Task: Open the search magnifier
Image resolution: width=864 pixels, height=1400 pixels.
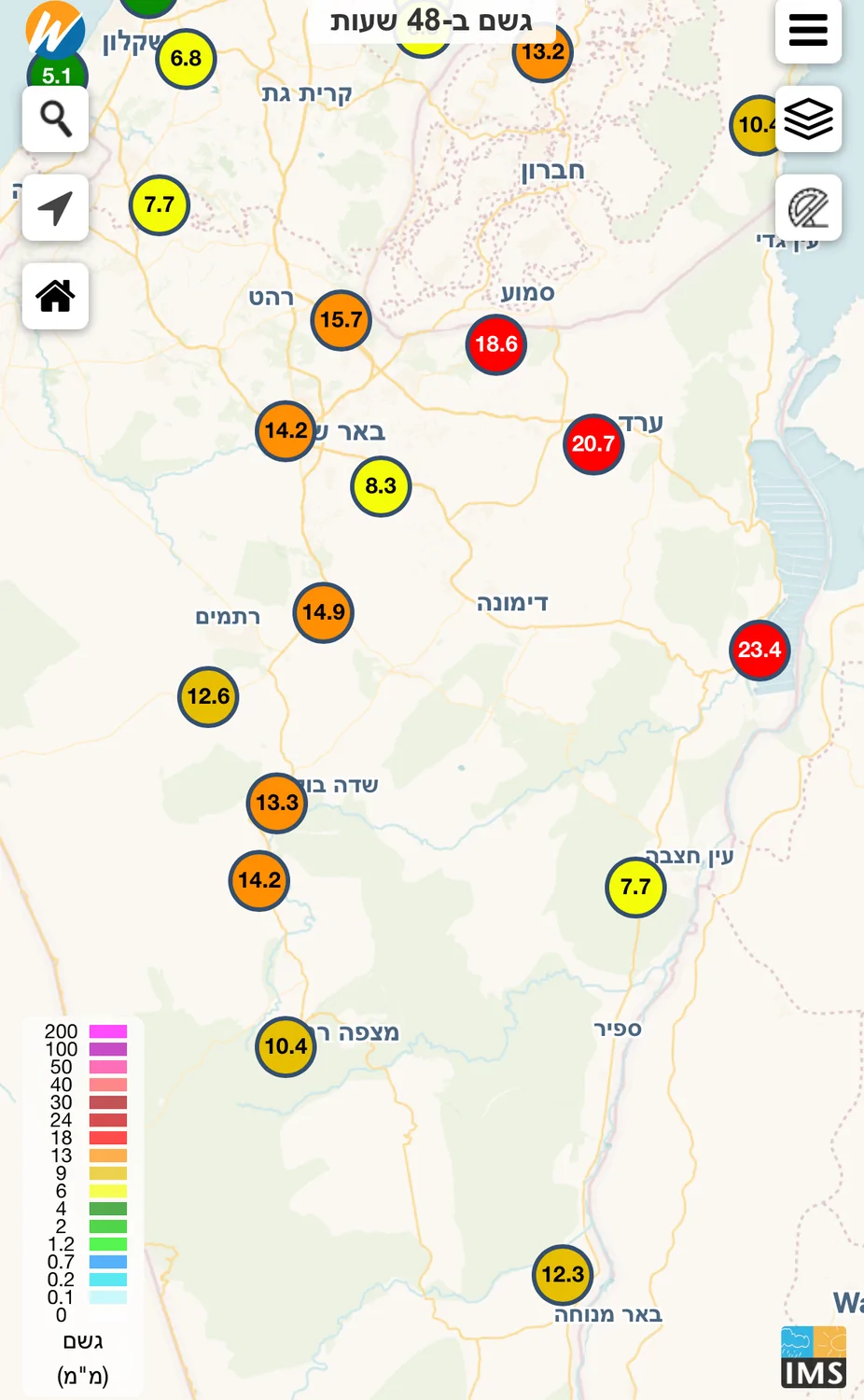Action: 55,119
